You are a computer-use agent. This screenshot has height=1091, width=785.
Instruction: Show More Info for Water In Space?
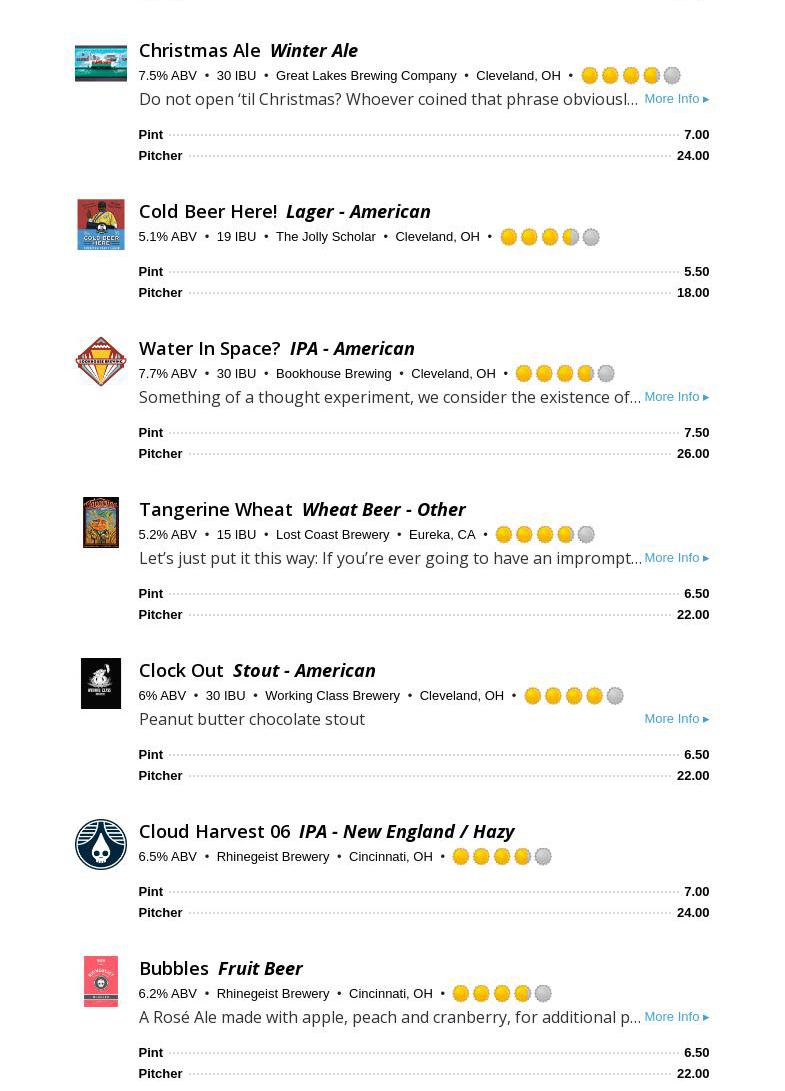[676, 397]
